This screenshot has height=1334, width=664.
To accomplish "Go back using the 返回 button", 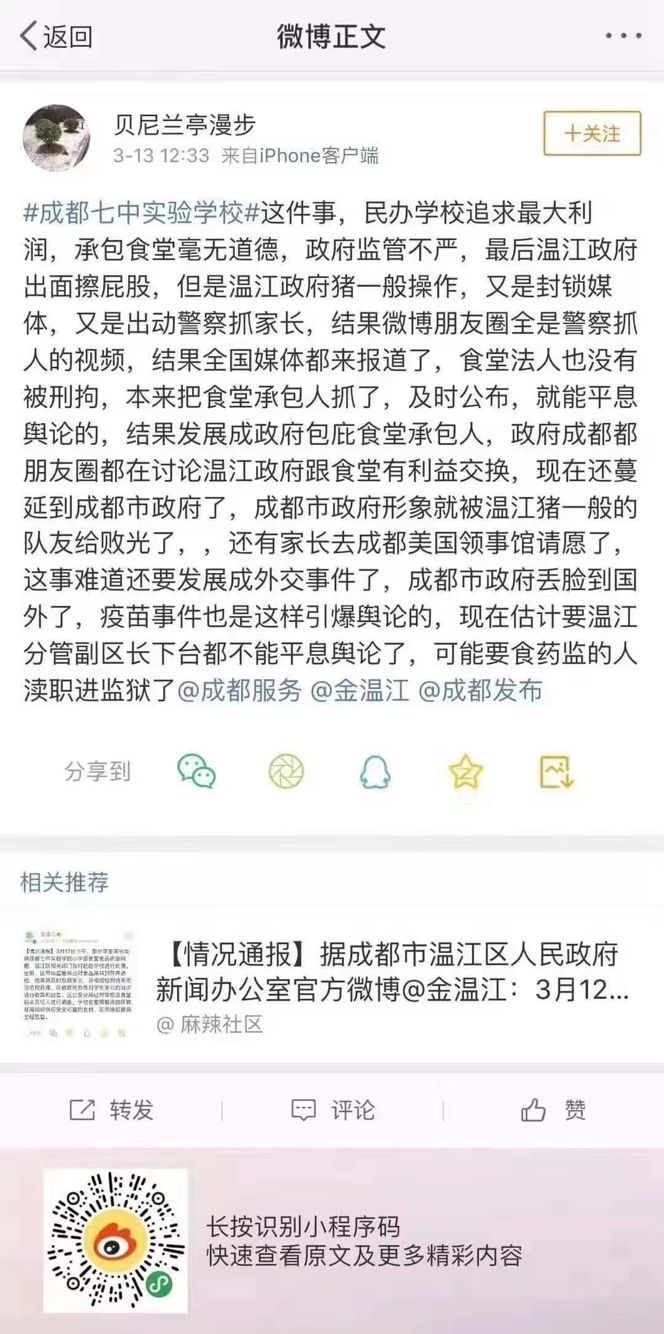I will tap(57, 37).
